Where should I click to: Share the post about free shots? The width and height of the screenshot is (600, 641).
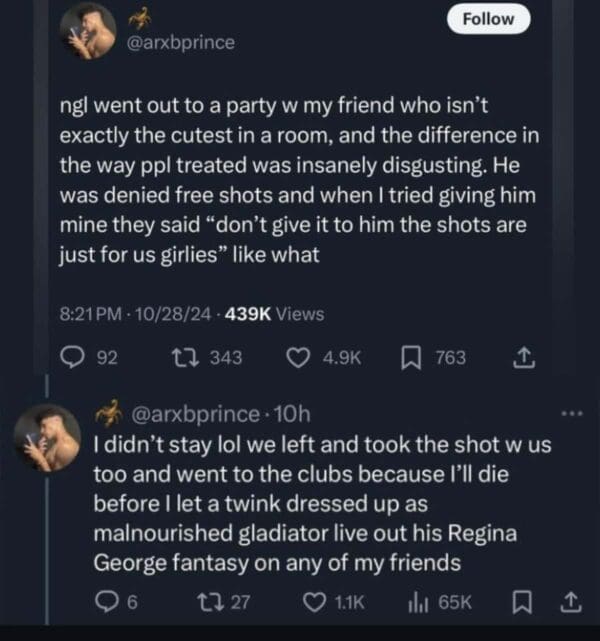point(521,357)
